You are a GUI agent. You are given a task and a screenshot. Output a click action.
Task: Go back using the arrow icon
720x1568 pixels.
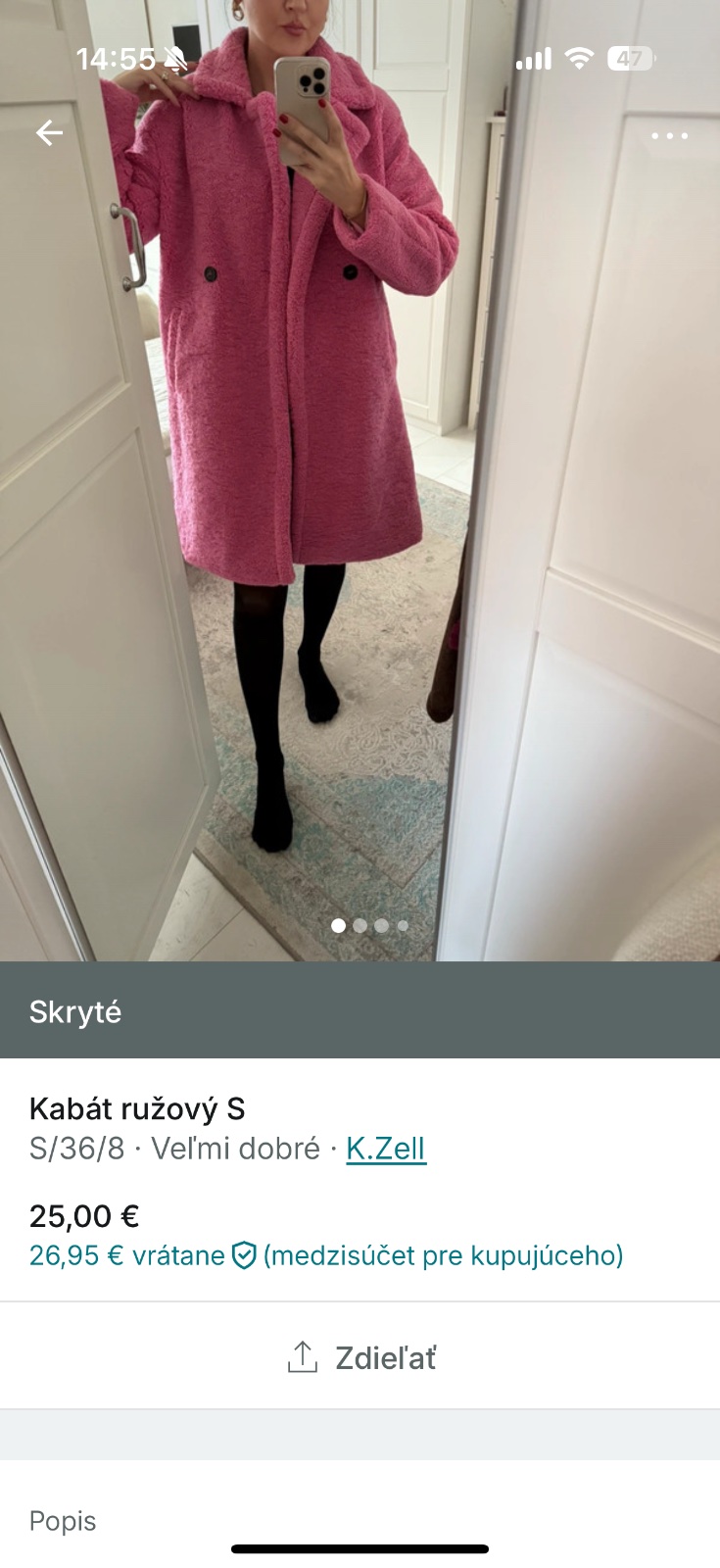[x=49, y=133]
